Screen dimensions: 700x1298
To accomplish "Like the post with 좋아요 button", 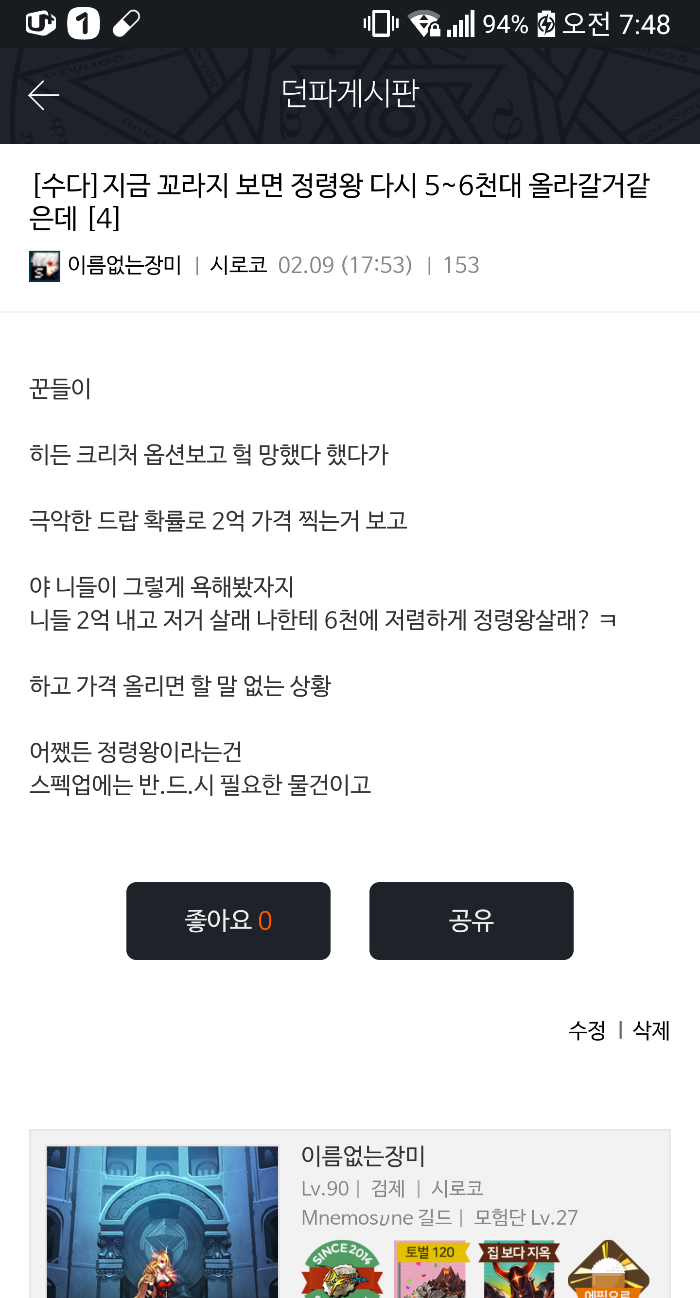I will [228, 921].
